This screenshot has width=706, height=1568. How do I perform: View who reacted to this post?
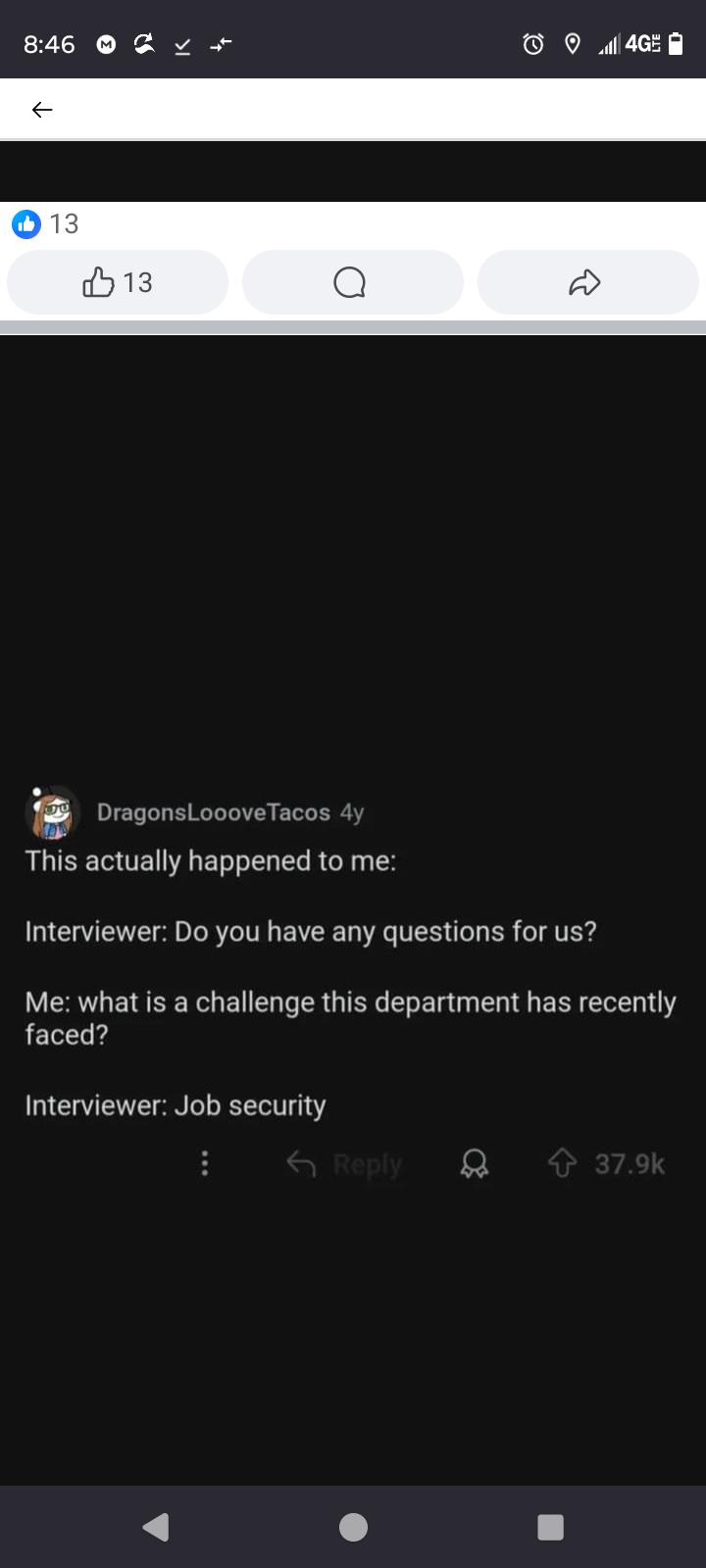pos(45,224)
